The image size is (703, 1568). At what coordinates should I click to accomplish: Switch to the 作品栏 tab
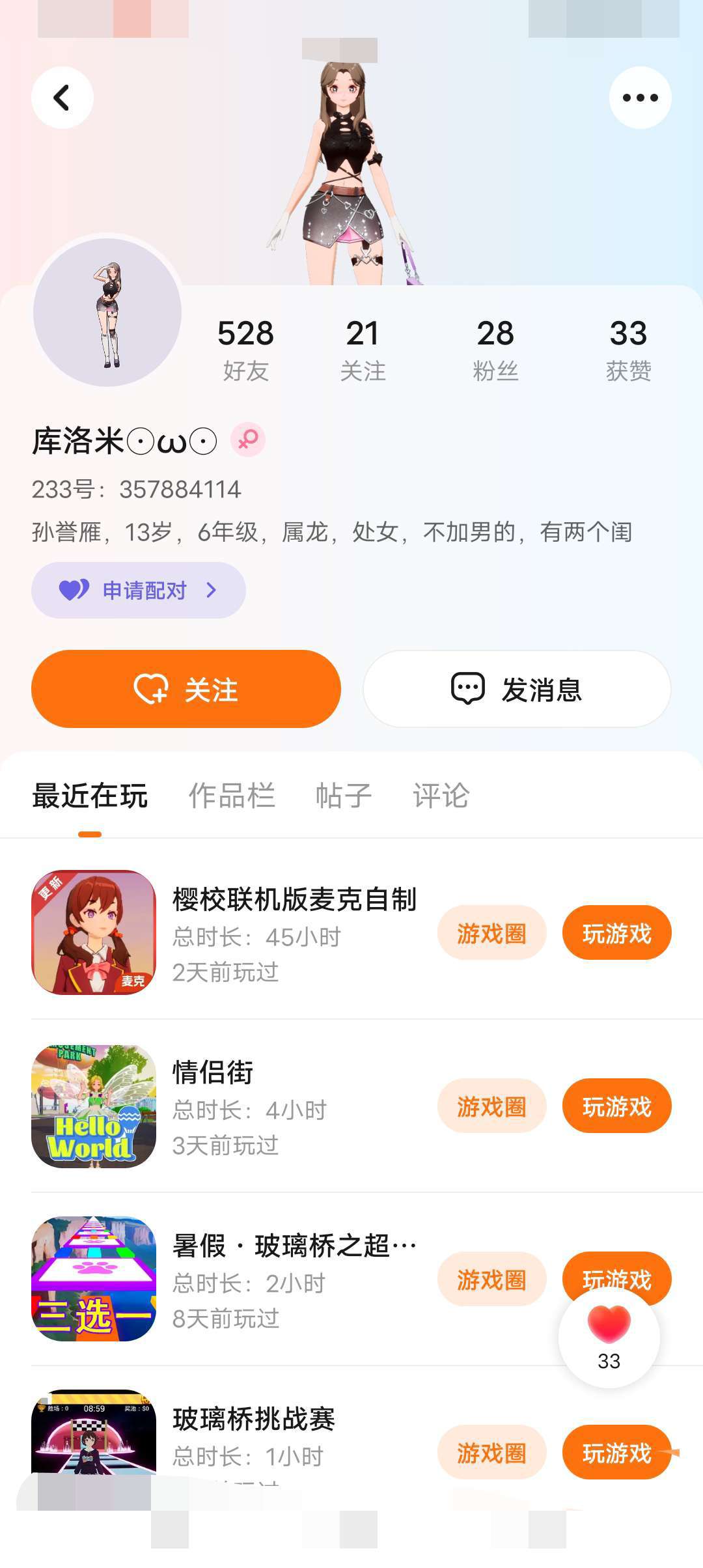(x=232, y=796)
